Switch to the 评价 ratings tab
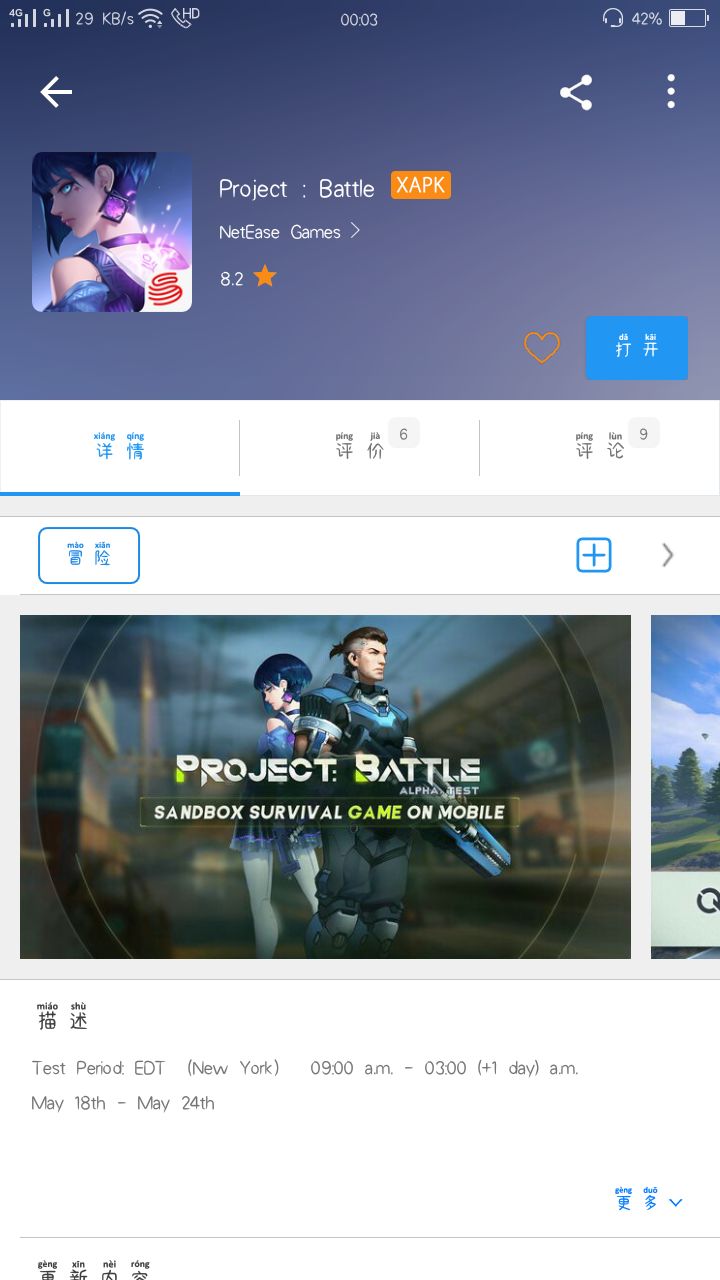The height and width of the screenshot is (1280, 720). coord(358,447)
